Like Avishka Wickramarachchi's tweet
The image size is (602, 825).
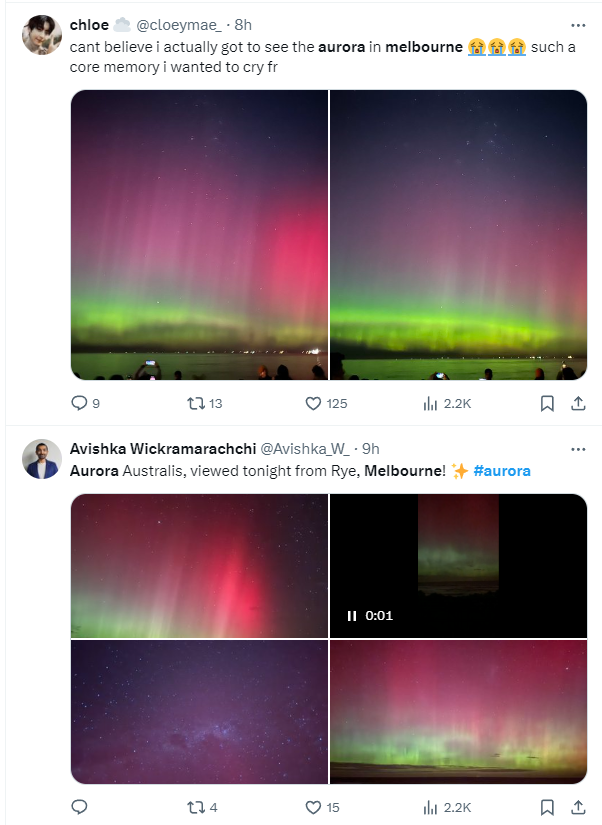tap(314, 807)
